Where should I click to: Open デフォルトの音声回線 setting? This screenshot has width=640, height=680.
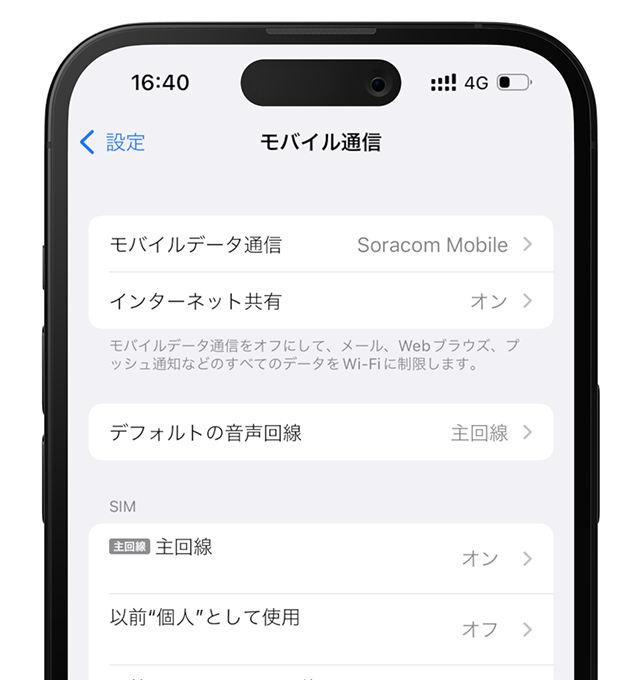(x=320, y=433)
